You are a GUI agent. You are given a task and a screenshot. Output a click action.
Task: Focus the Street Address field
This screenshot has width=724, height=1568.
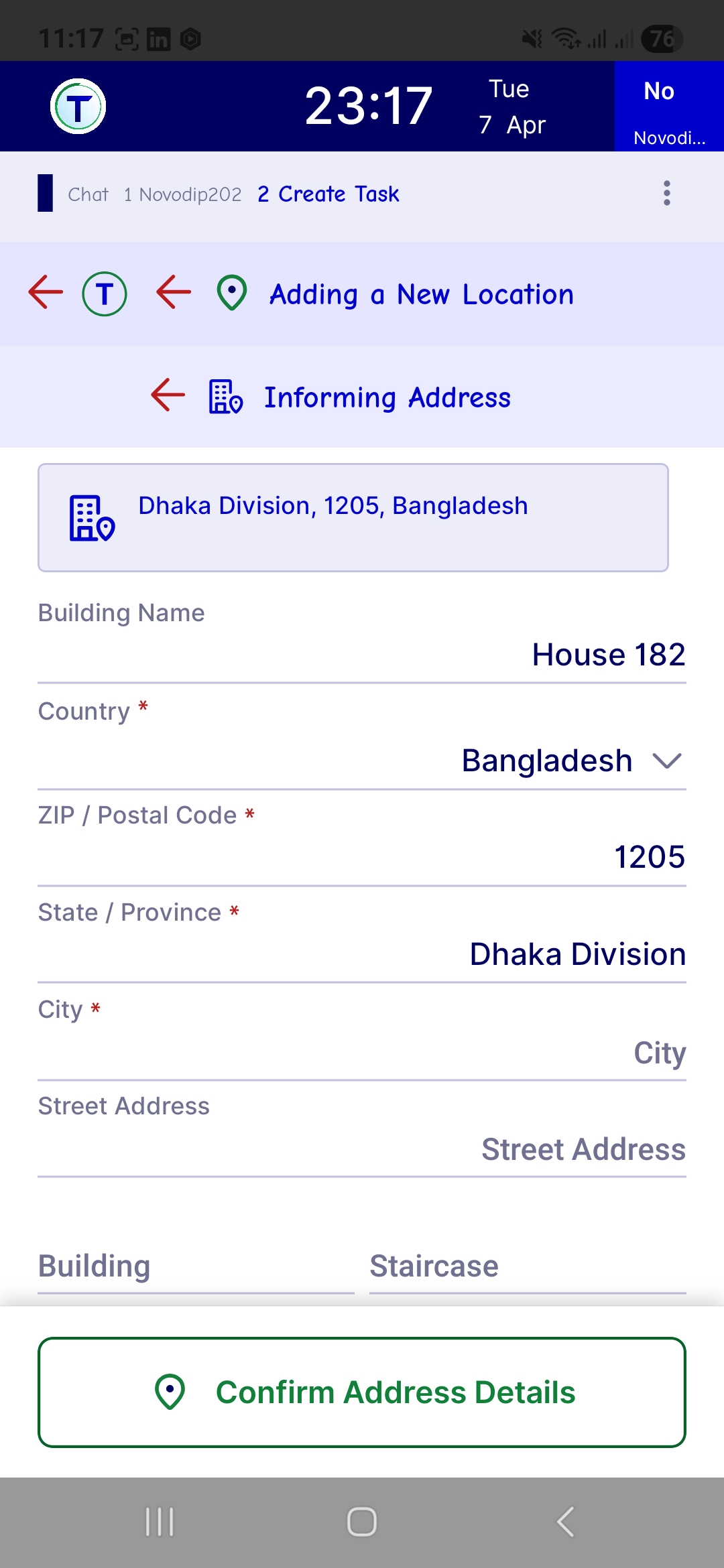pyautogui.click(x=362, y=1149)
